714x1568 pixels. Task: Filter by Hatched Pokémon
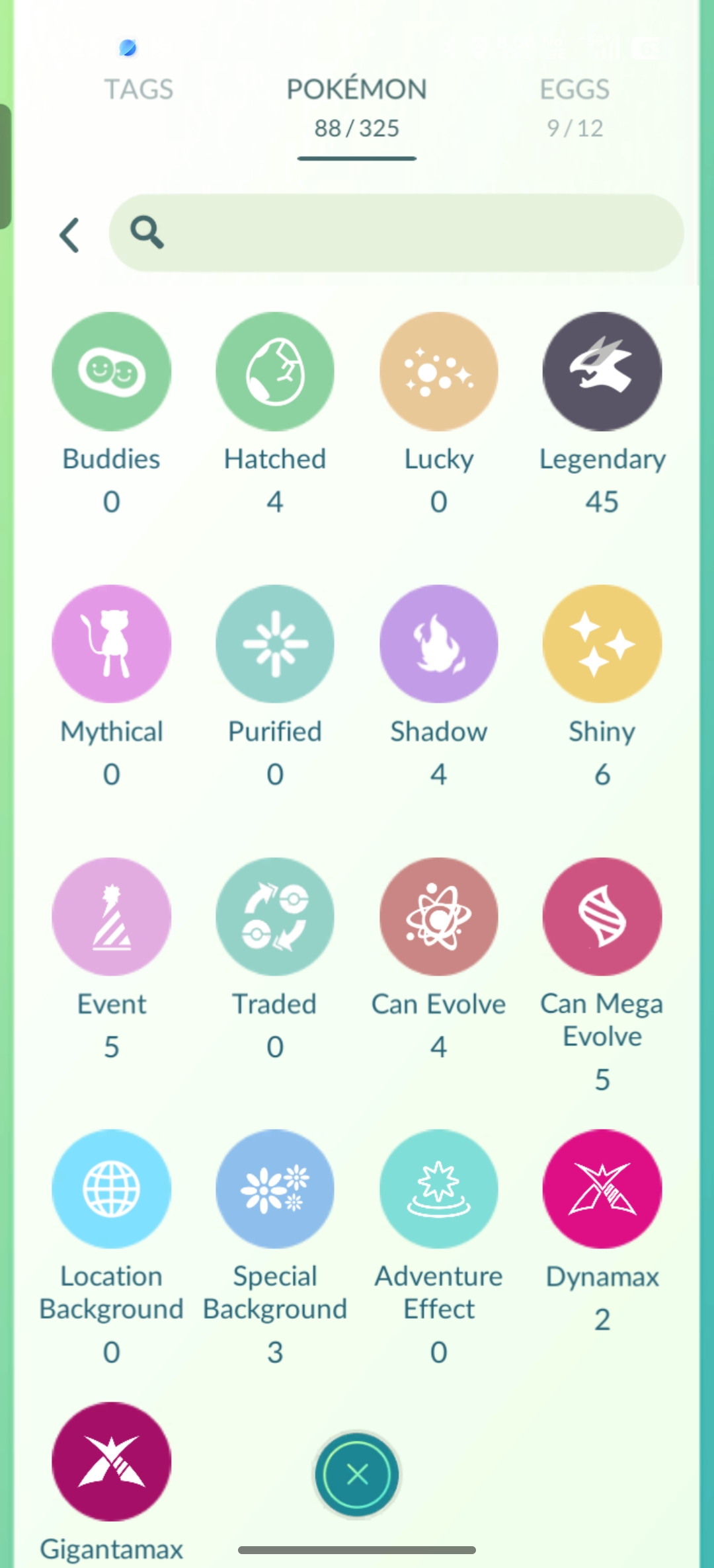pos(275,372)
